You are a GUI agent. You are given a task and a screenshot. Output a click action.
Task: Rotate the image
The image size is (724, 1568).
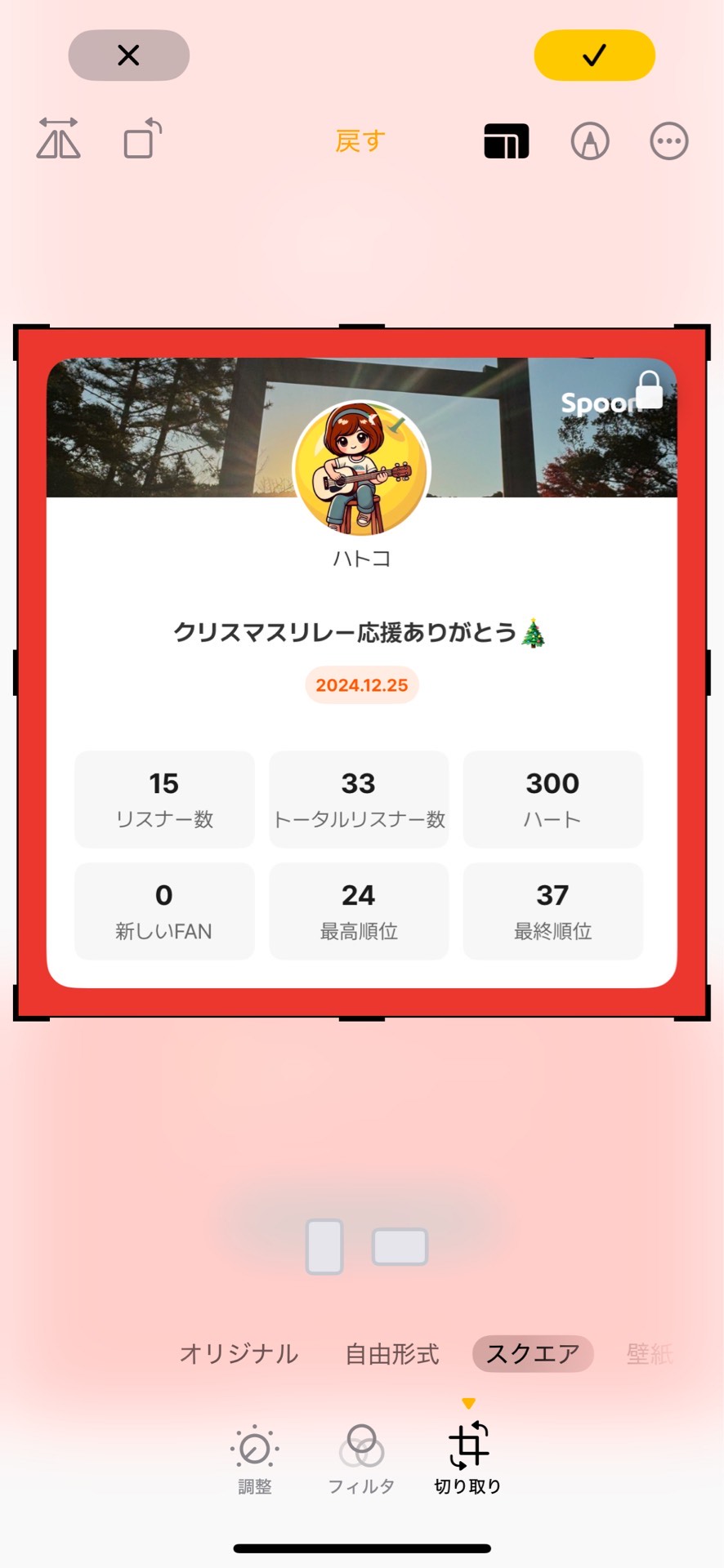pyautogui.click(x=142, y=139)
